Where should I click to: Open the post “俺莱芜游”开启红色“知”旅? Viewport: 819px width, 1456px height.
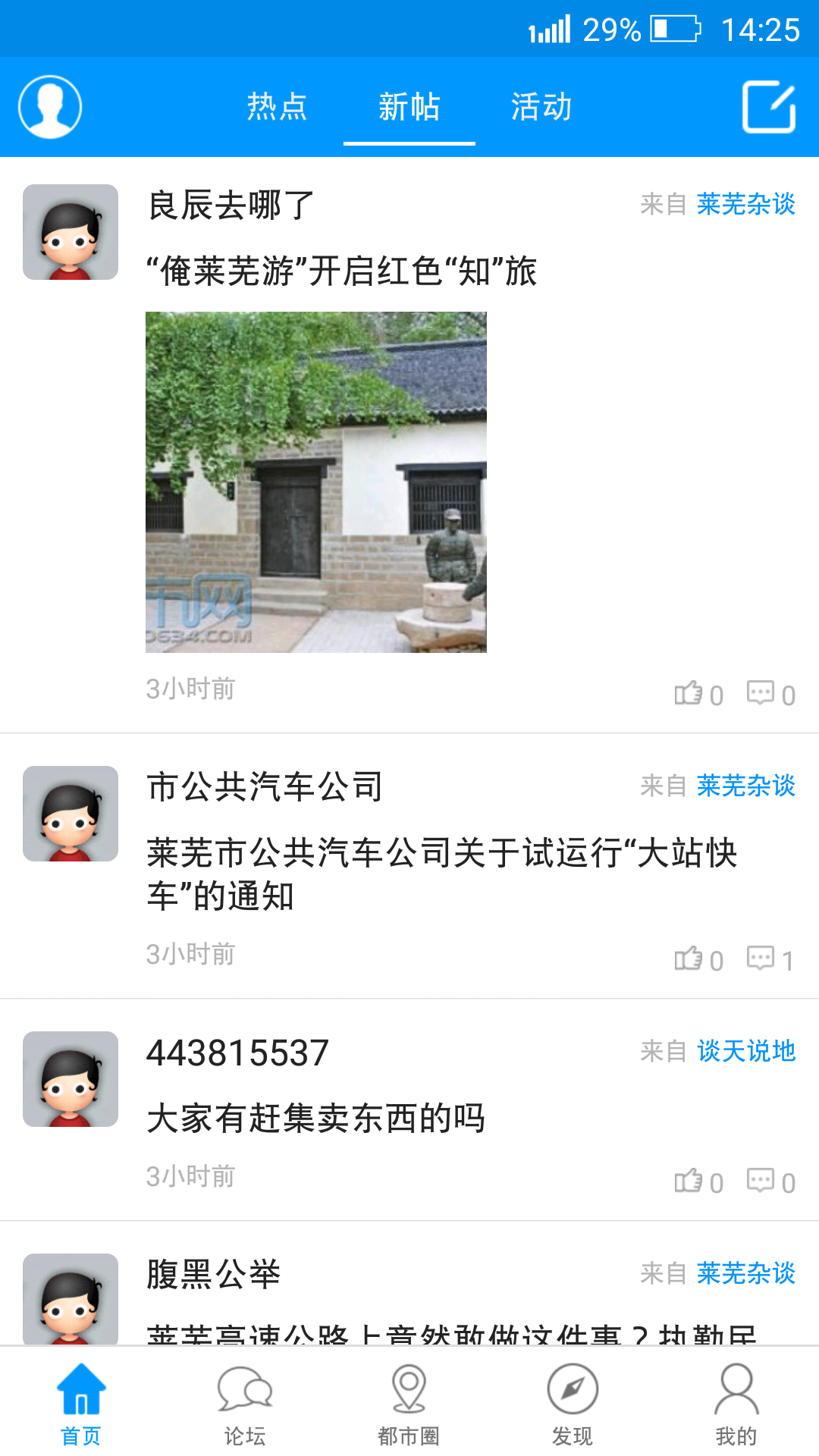[x=341, y=271]
